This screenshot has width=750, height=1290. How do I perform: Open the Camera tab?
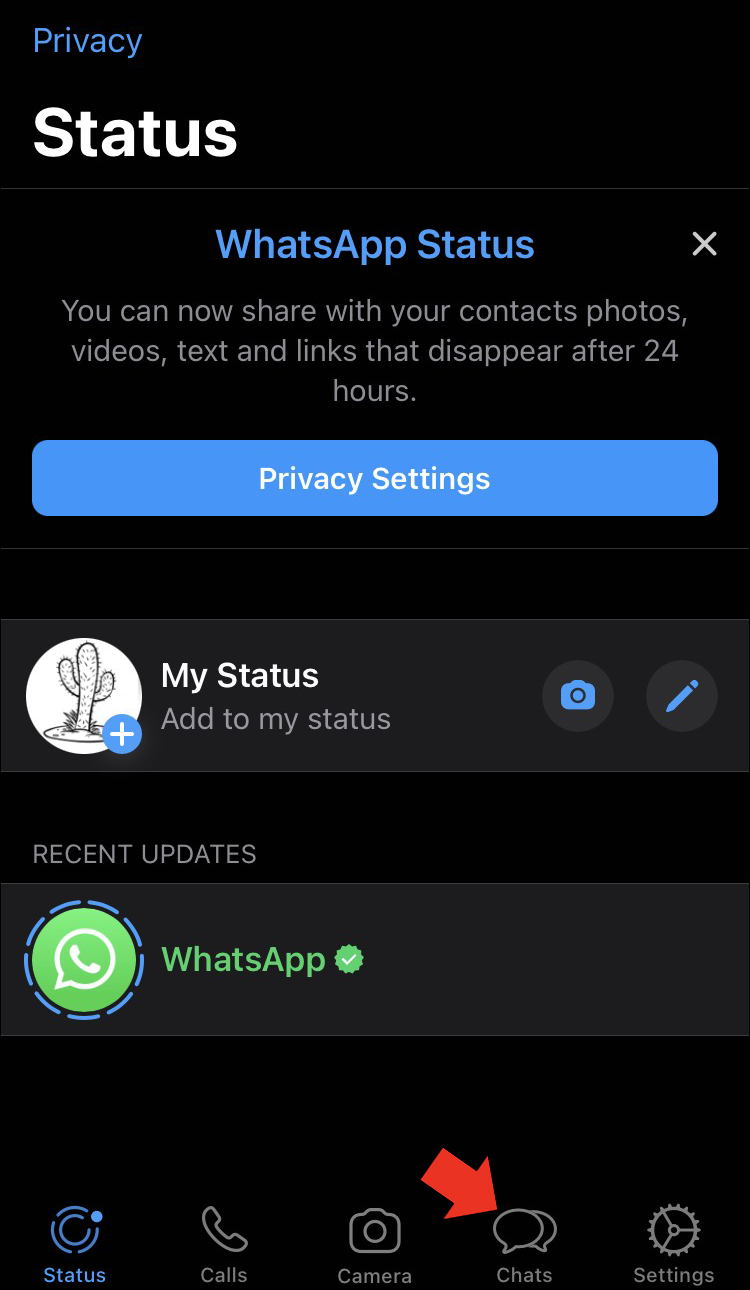tap(375, 1243)
